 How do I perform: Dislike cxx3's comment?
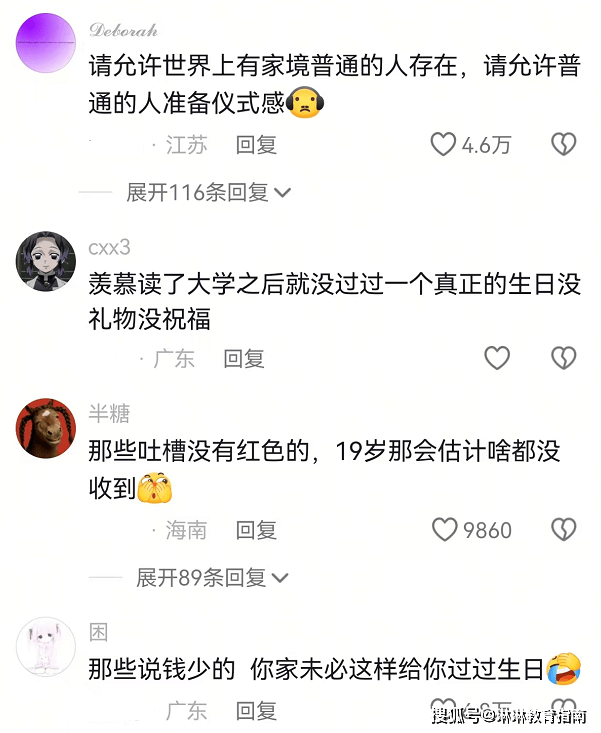[564, 358]
